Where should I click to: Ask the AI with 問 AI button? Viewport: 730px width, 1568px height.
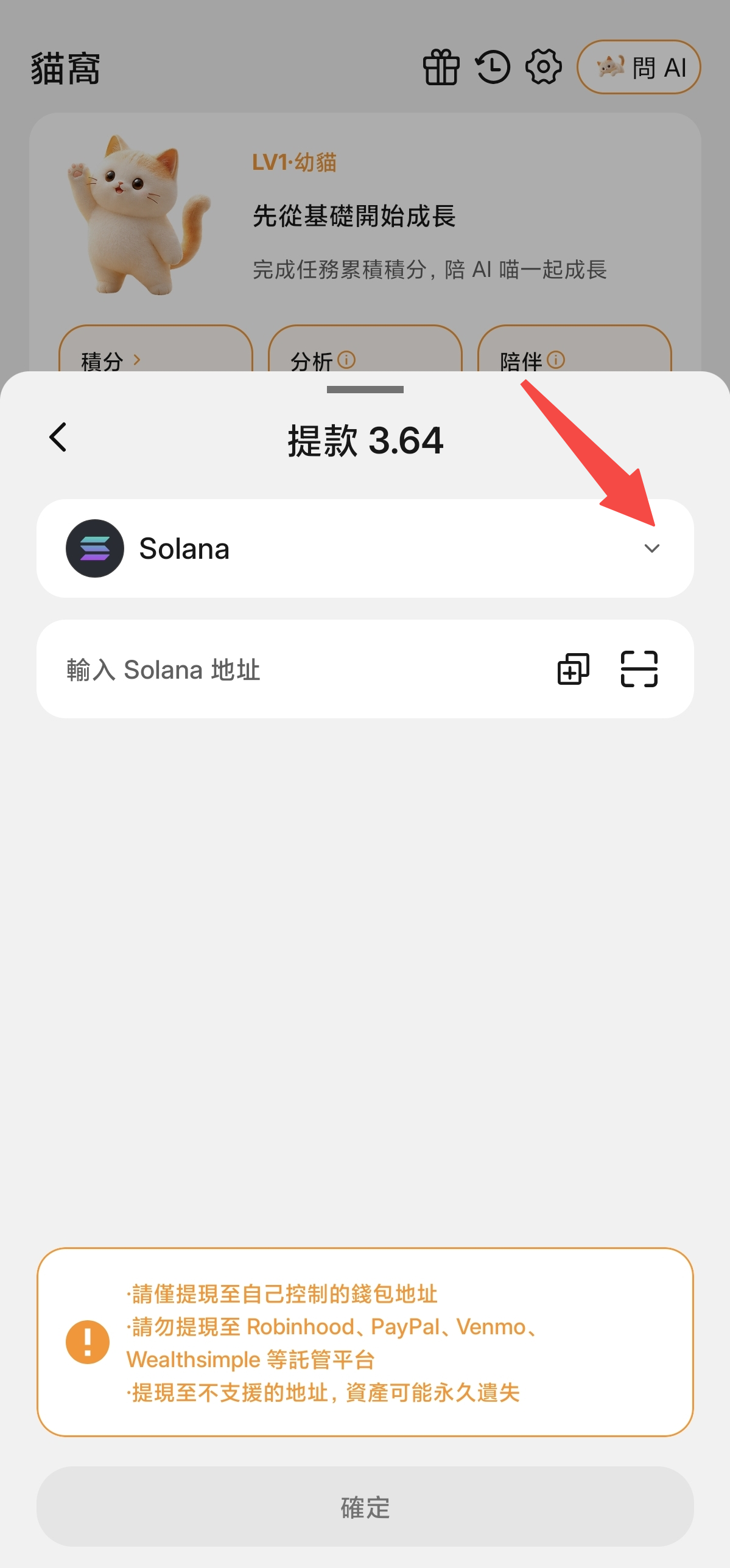639,67
